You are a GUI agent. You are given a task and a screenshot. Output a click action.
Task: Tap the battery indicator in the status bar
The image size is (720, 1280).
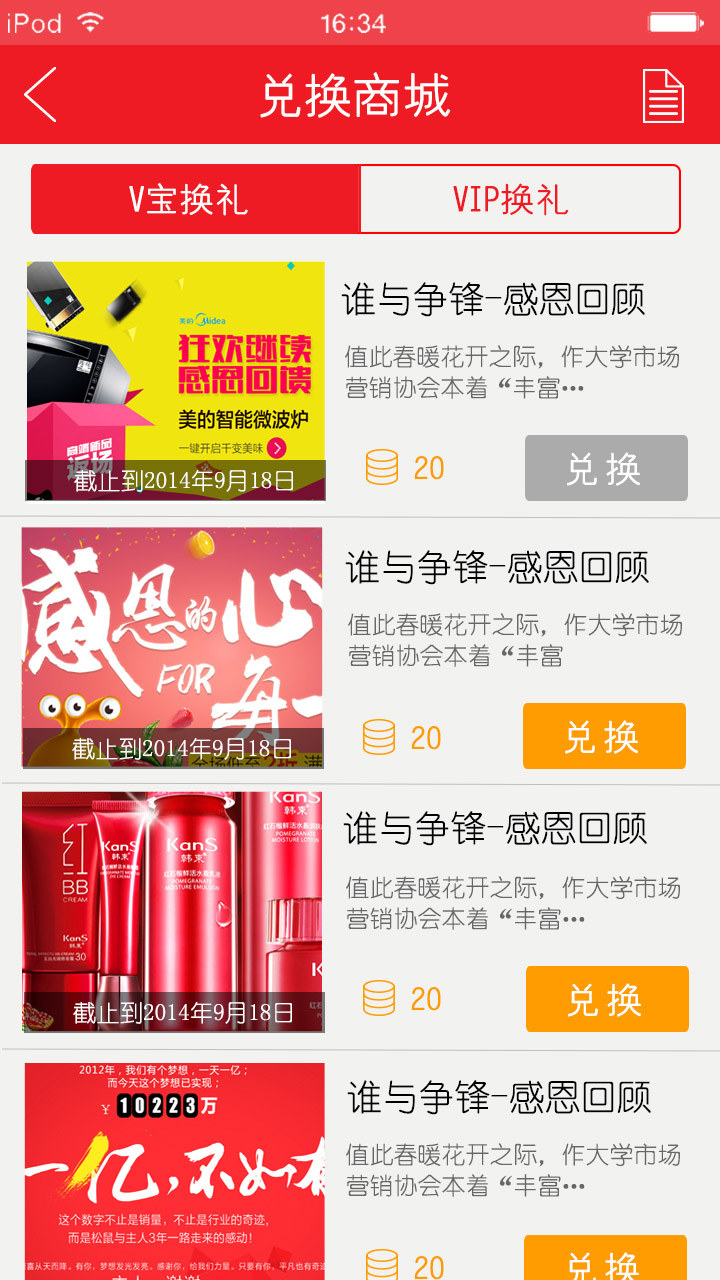(676, 20)
